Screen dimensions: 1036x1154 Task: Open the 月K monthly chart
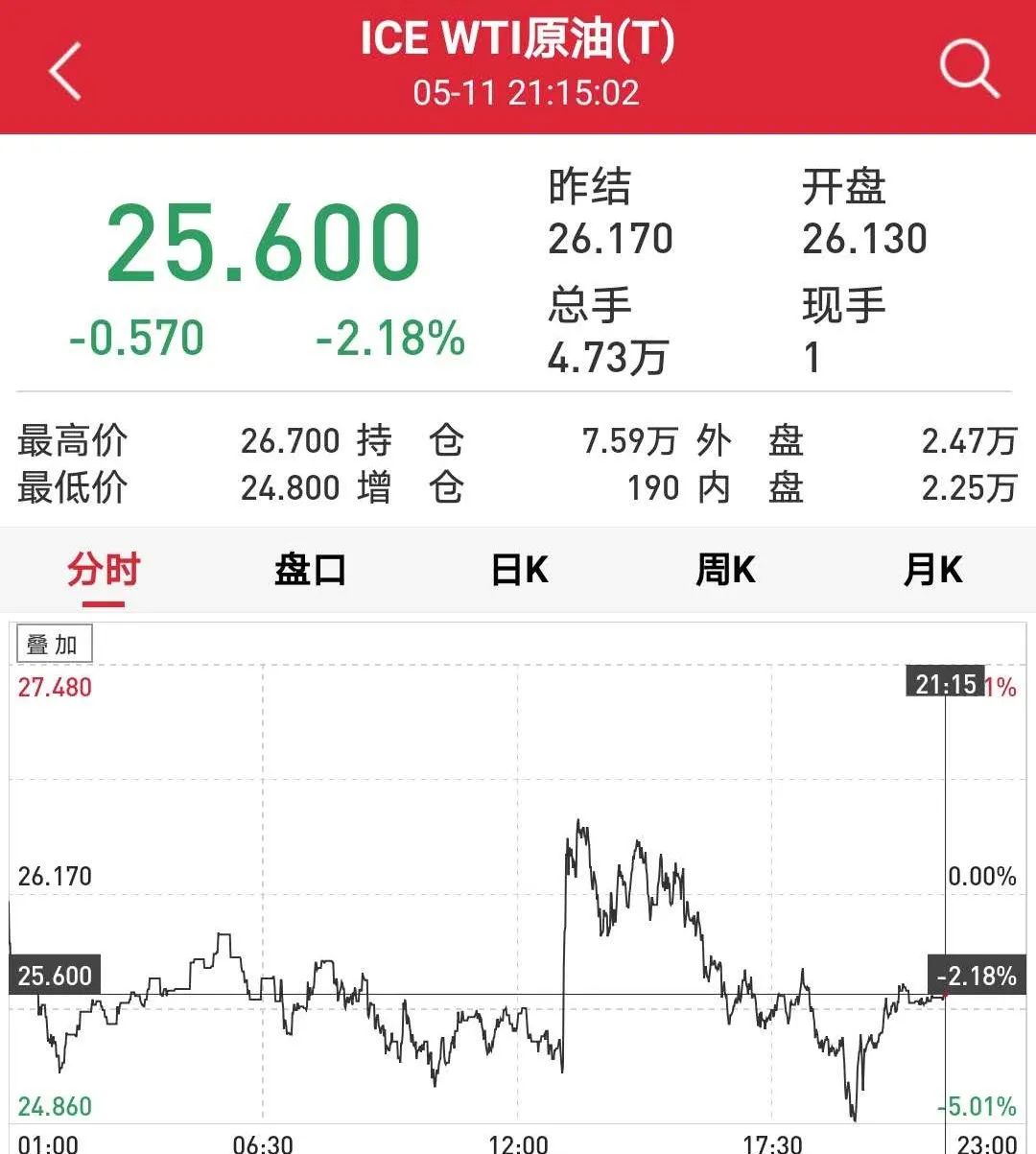(932, 571)
